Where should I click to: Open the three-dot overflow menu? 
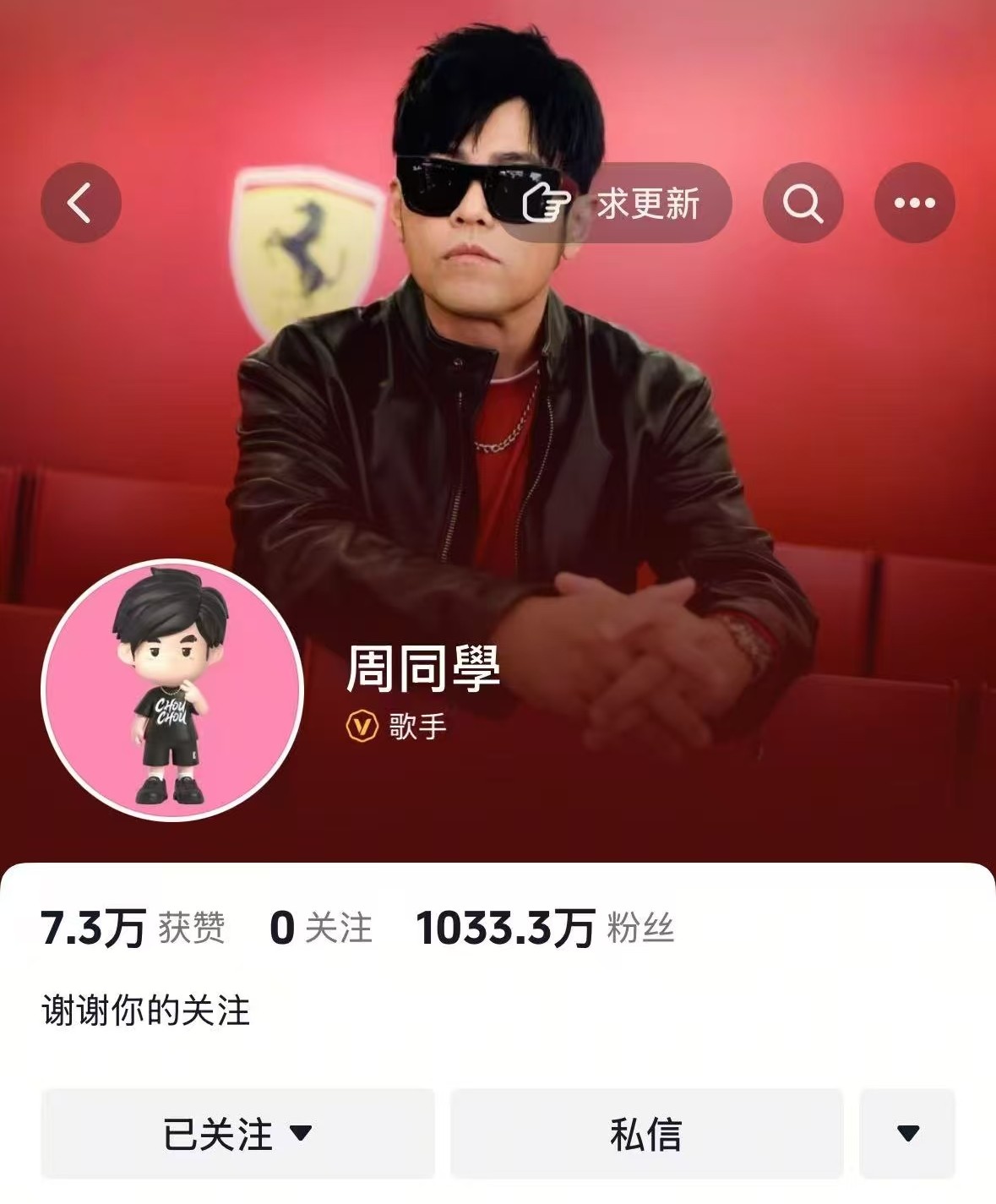pyautogui.click(x=914, y=203)
